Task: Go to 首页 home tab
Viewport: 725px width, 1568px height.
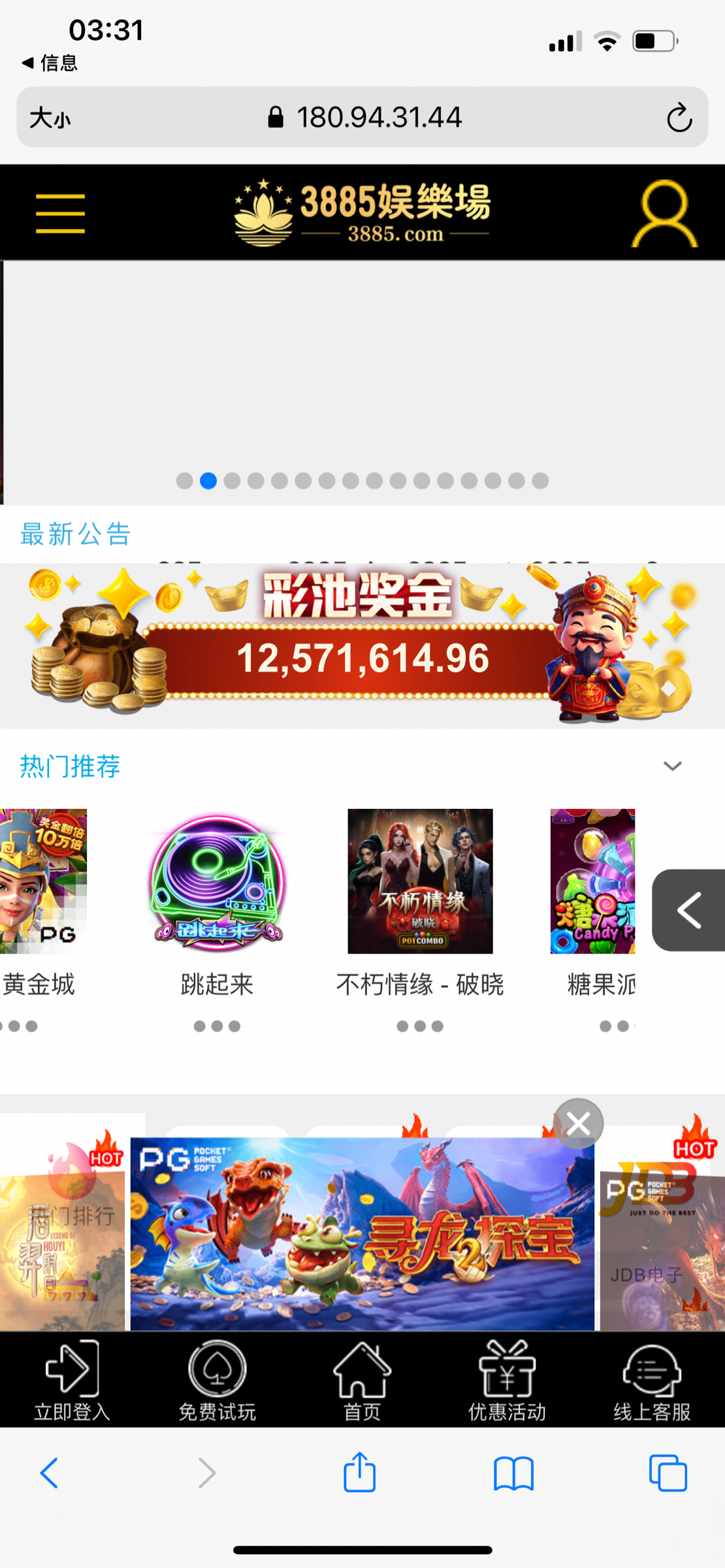Action: click(x=362, y=1380)
